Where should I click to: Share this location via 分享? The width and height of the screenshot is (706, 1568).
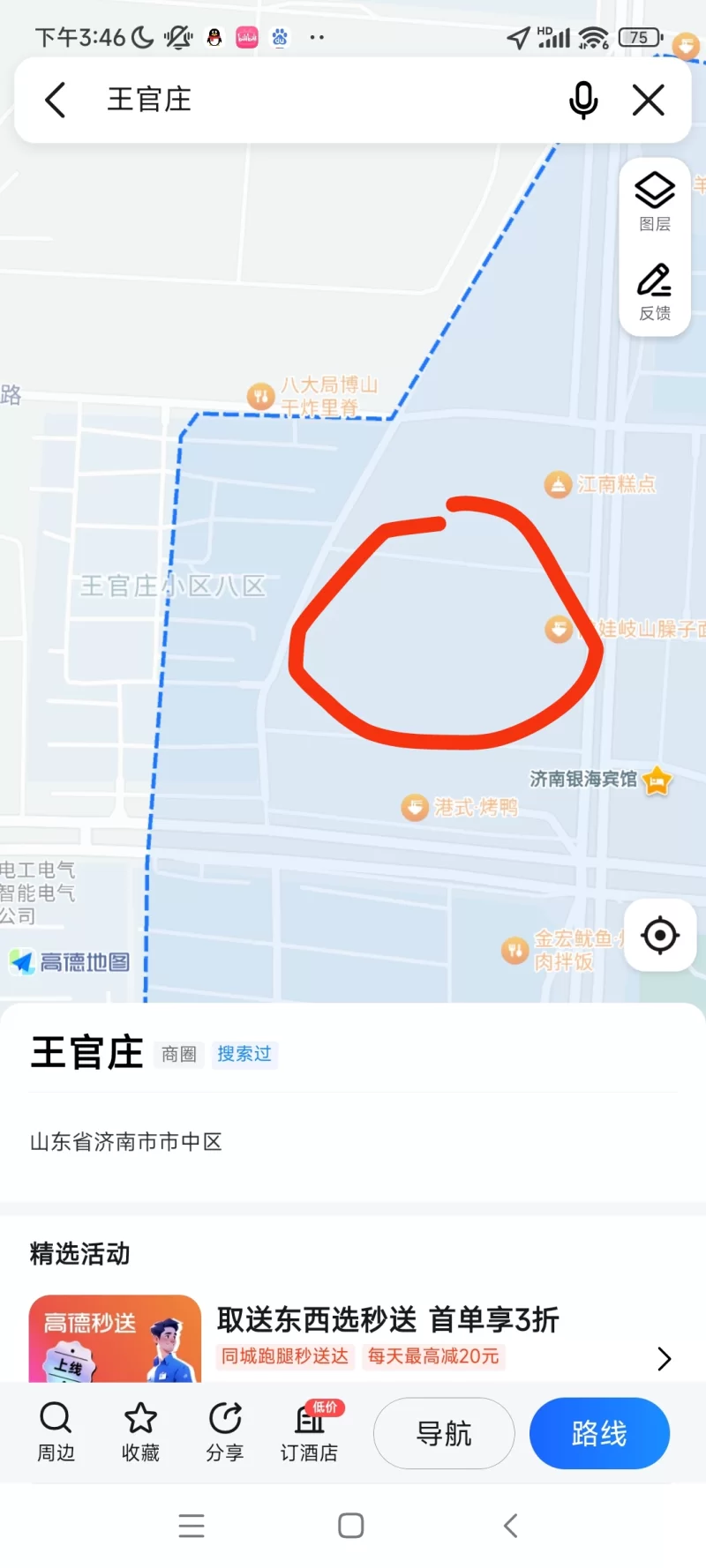pyautogui.click(x=225, y=1432)
